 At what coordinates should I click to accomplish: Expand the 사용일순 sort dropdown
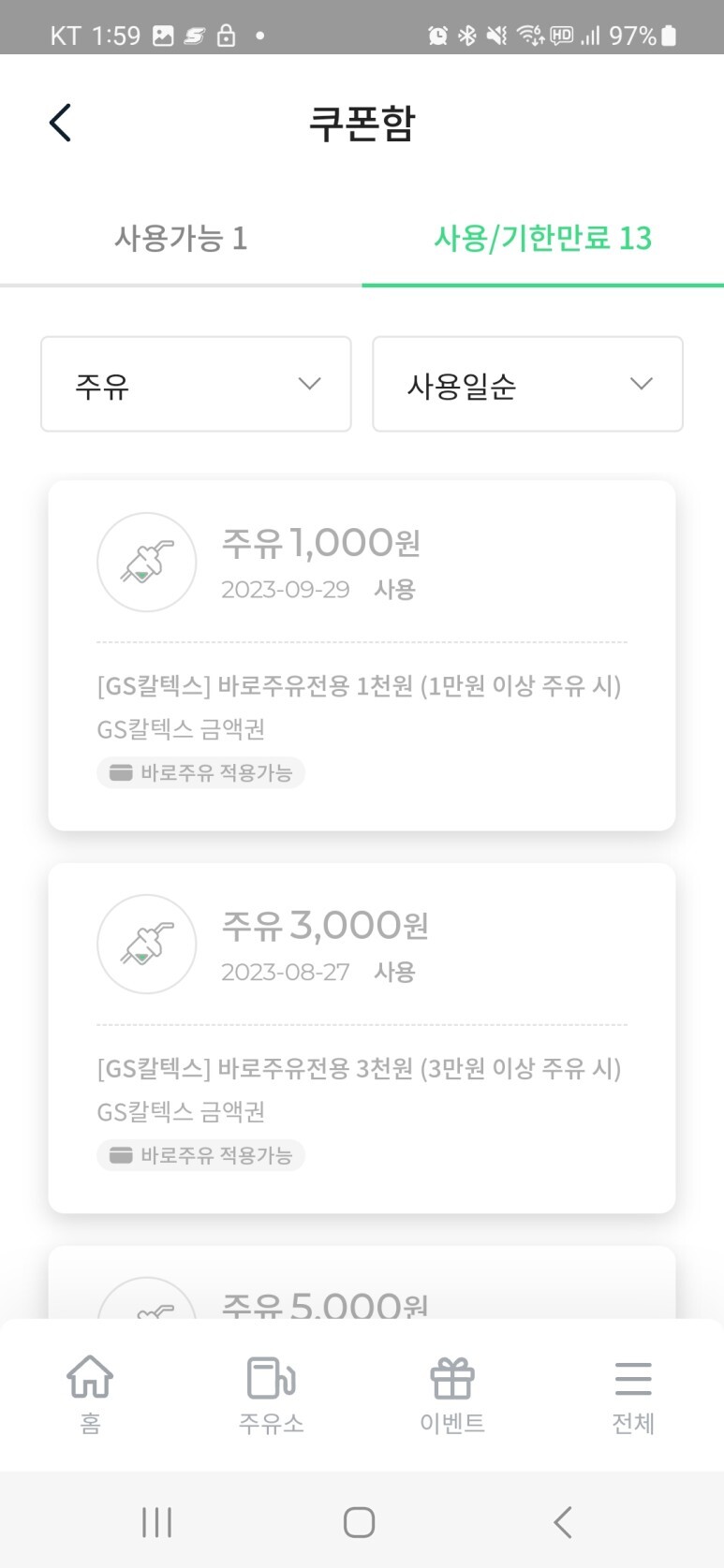pyautogui.click(x=527, y=384)
